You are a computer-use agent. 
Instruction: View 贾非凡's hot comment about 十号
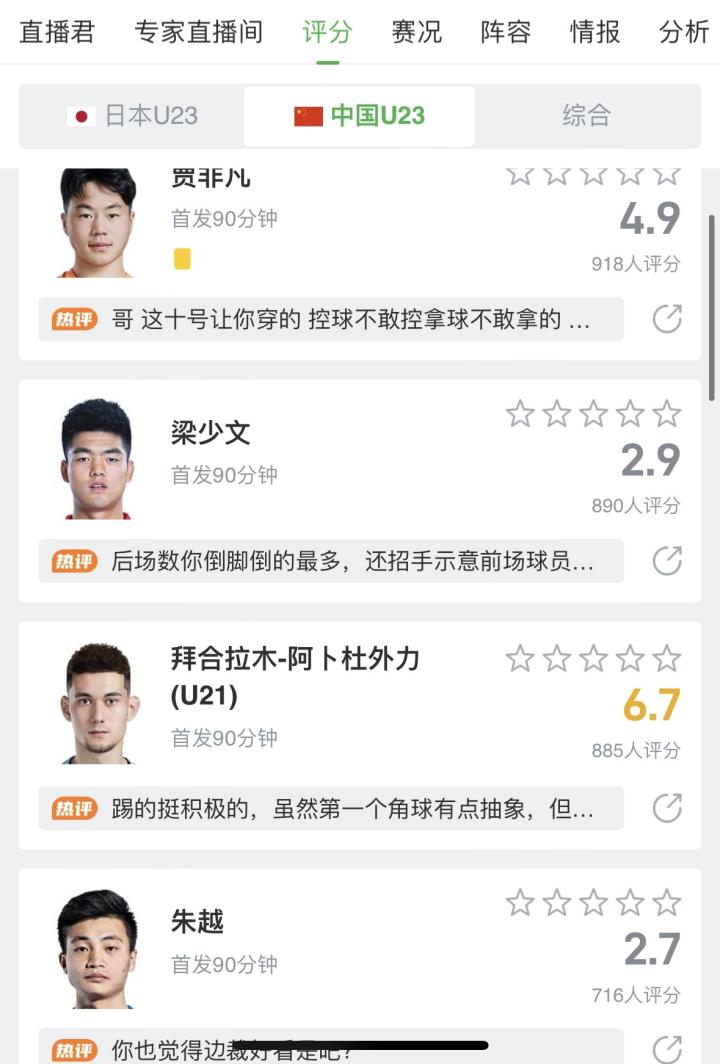(331, 320)
